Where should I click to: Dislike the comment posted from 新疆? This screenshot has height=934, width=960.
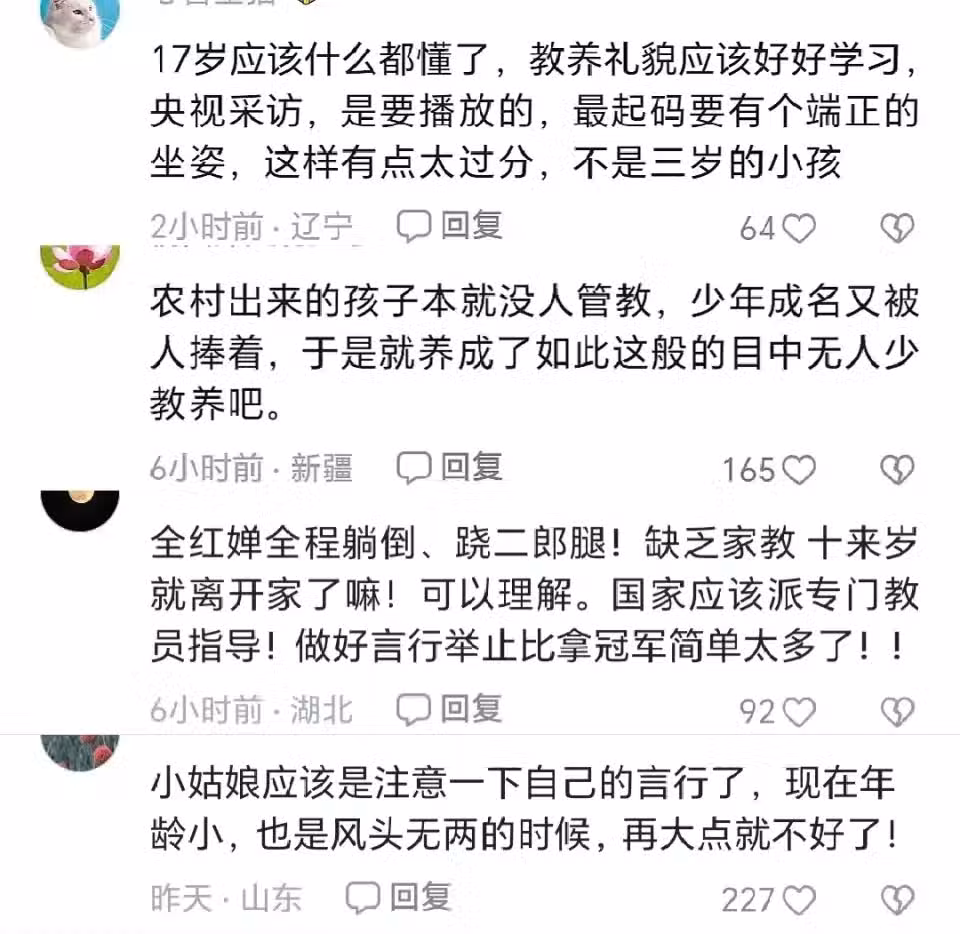[x=897, y=469]
